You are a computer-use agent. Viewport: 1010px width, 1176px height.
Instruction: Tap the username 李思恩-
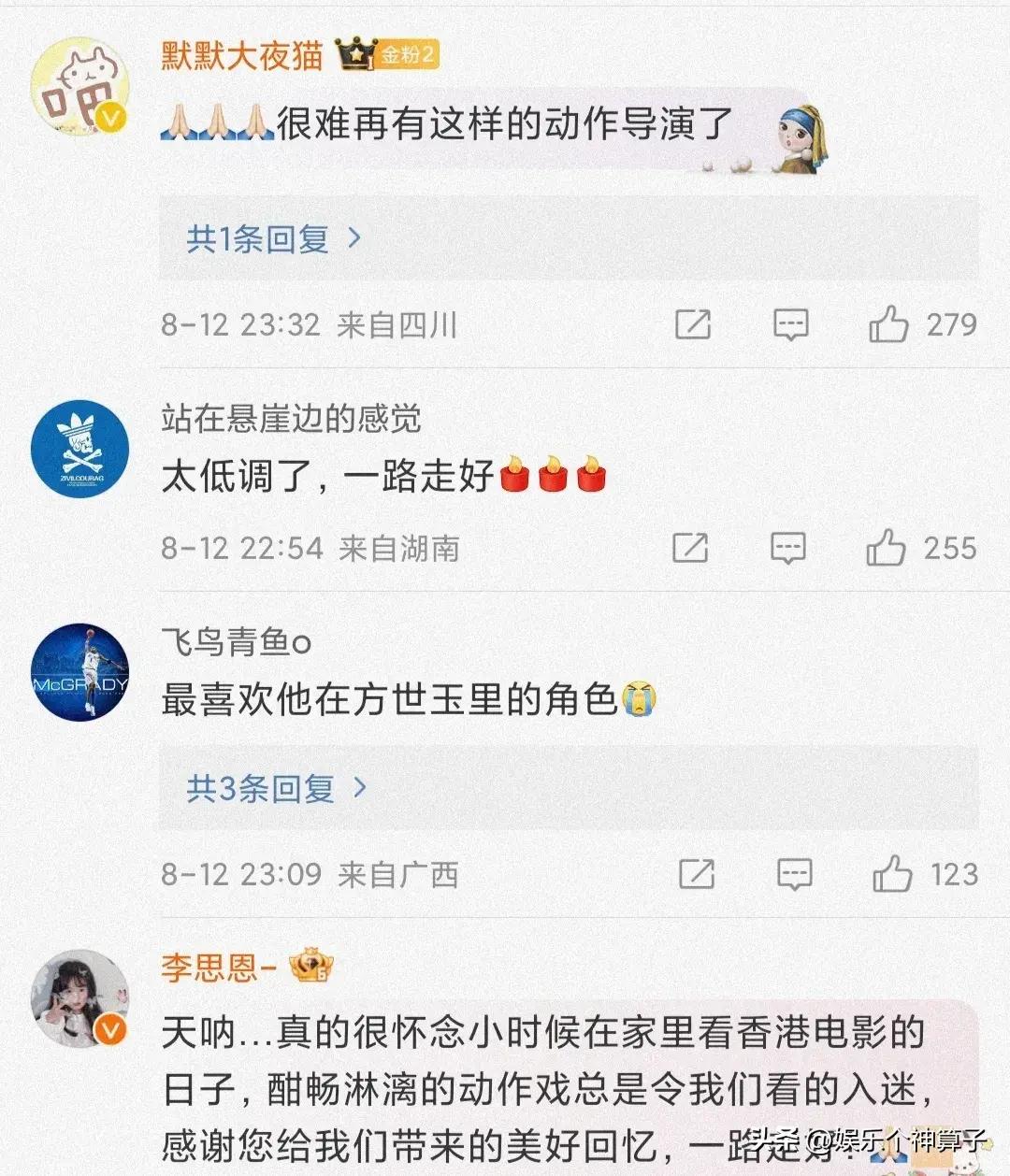(x=218, y=967)
